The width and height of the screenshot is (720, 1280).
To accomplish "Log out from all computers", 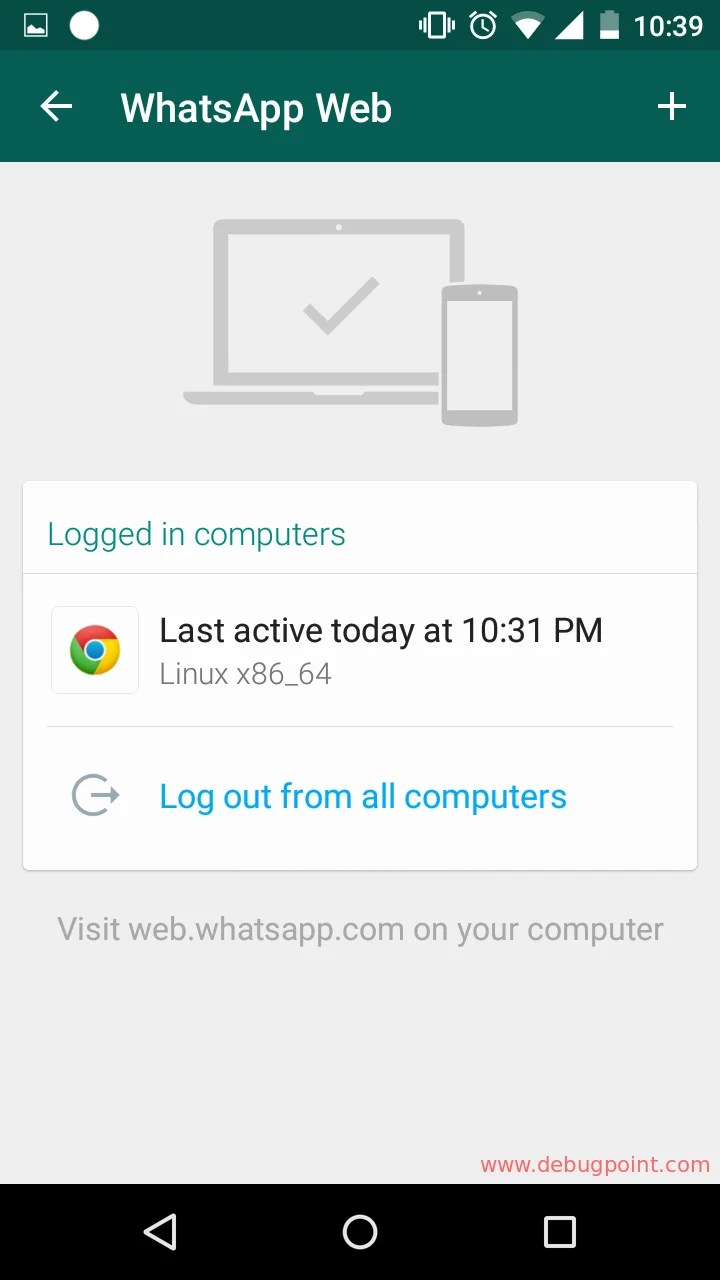I will (362, 797).
